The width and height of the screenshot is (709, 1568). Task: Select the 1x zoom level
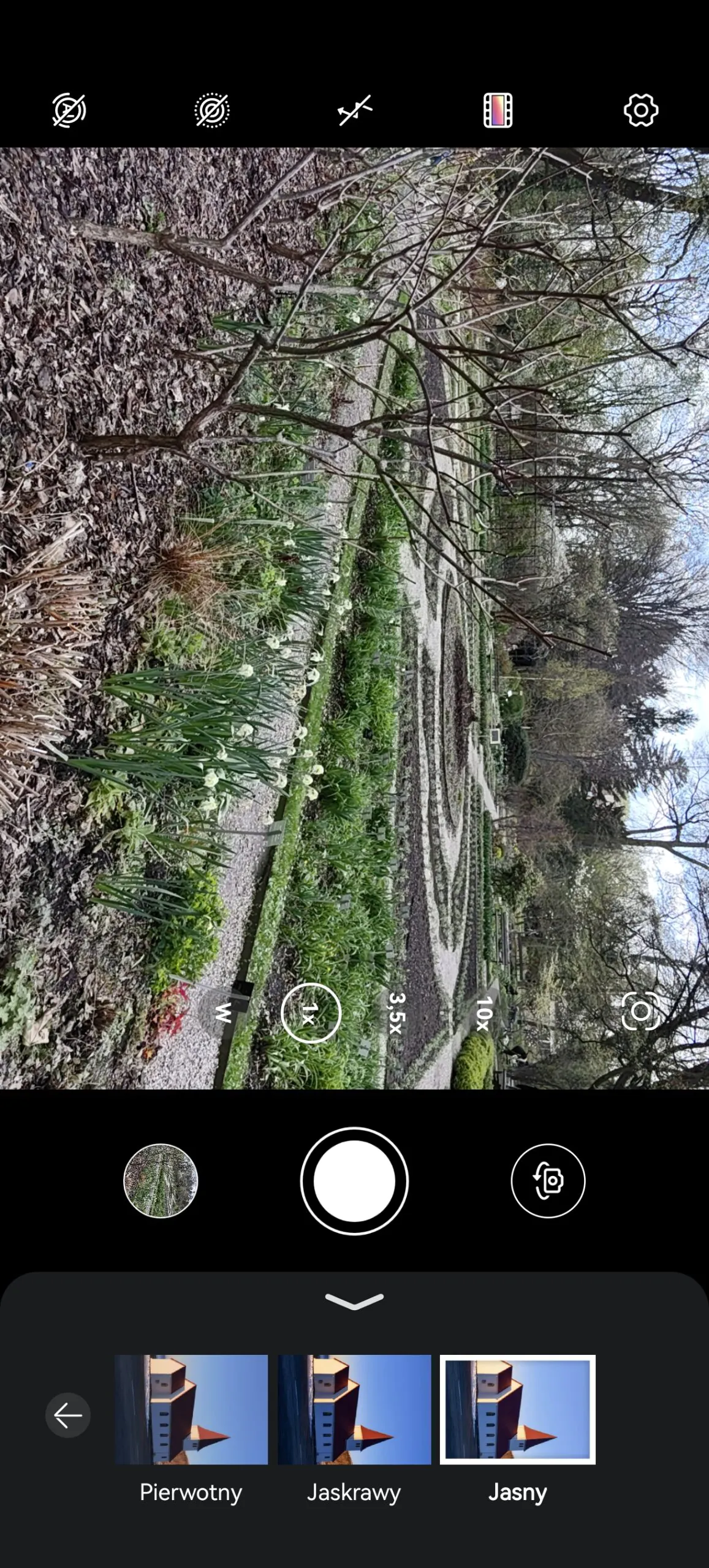(311, 1012)
